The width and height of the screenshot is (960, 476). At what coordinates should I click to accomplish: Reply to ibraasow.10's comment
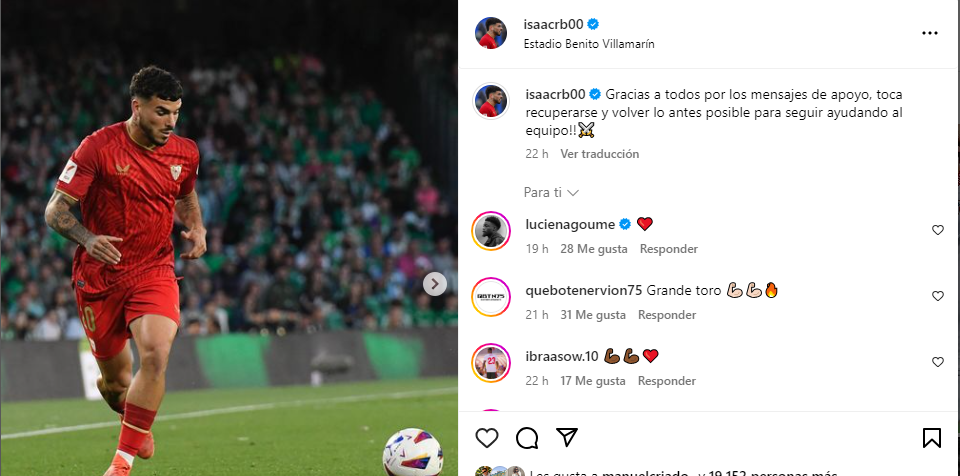tap(666, 381)
